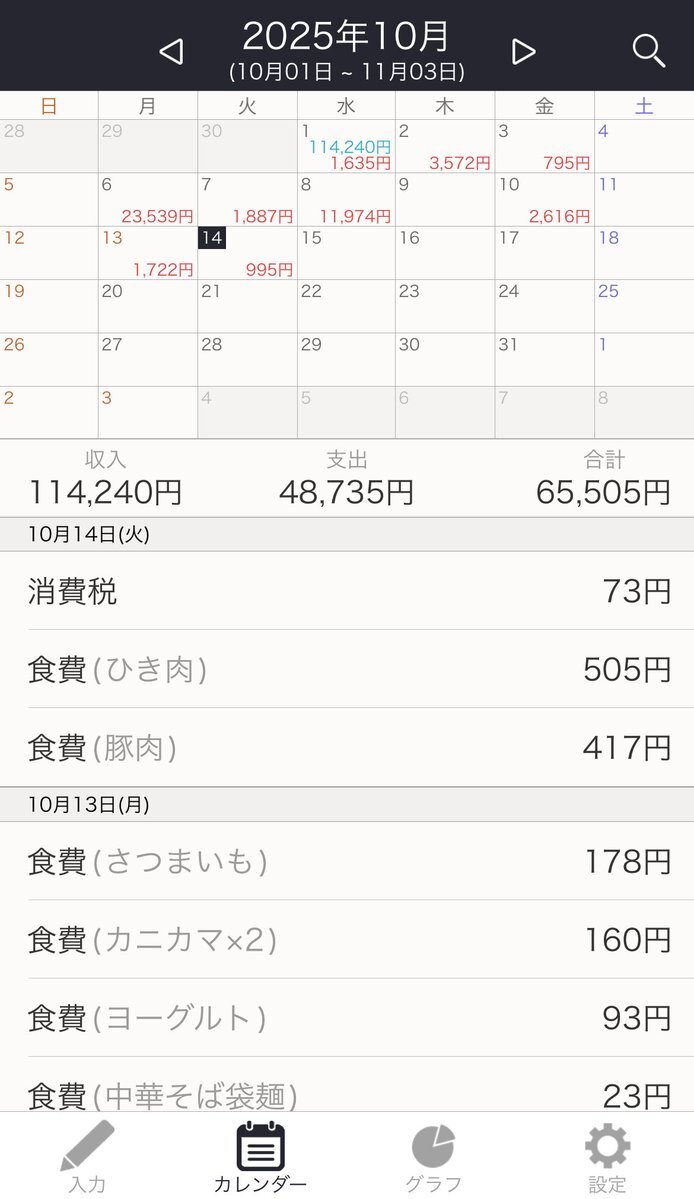Open the 食費 (豚肉) 417円 entry
The height and width of the screenshot is (1199, 694).
tap(347, 747)
